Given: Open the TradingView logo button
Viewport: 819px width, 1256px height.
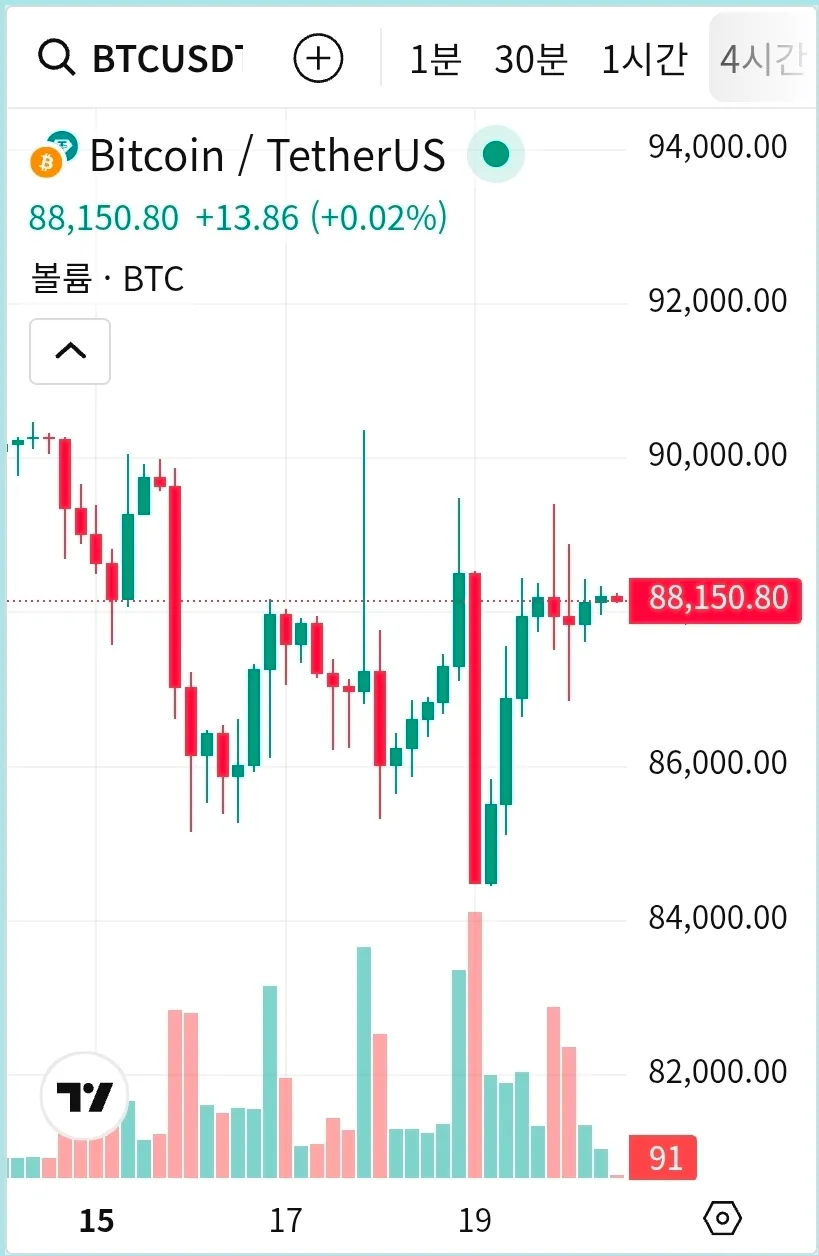Looking at the screenshot, I should 84,1097.
